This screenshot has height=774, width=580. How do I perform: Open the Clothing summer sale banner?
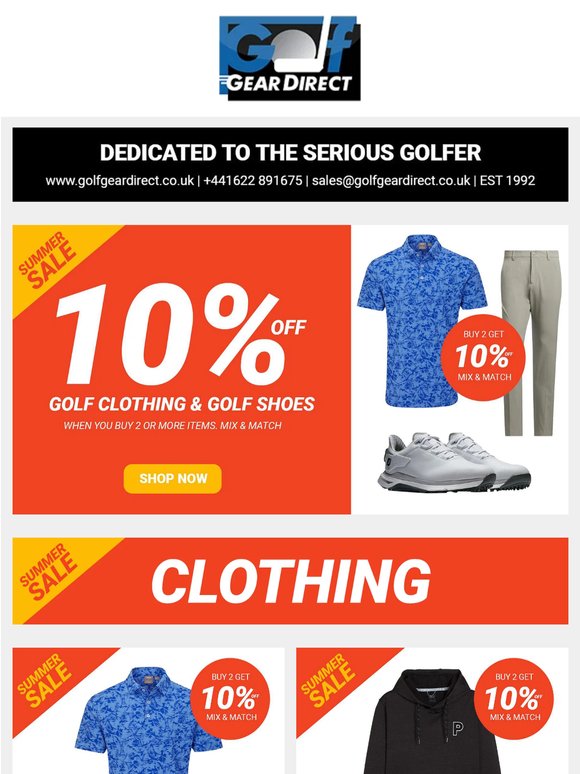(290, 581)
